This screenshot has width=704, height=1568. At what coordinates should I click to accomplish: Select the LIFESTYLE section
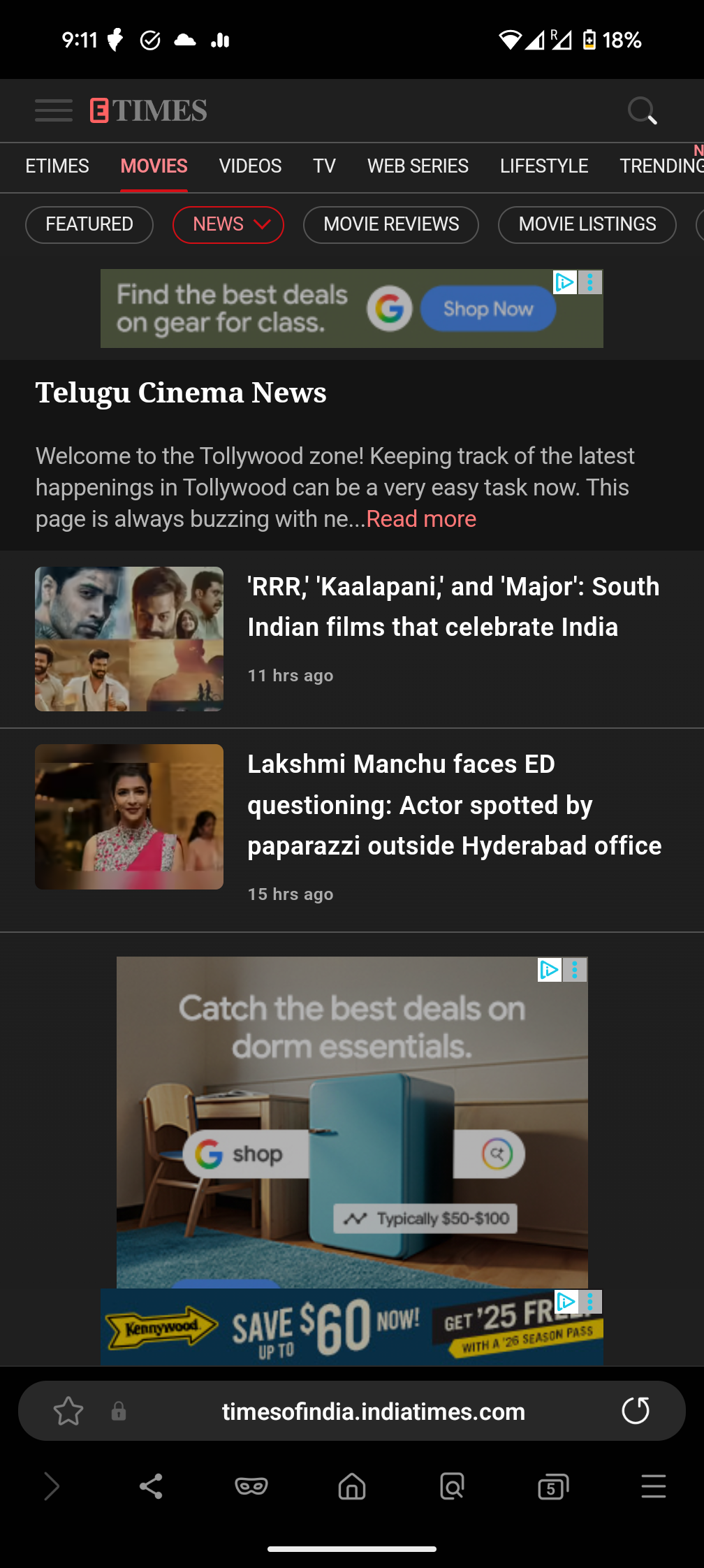543,166
